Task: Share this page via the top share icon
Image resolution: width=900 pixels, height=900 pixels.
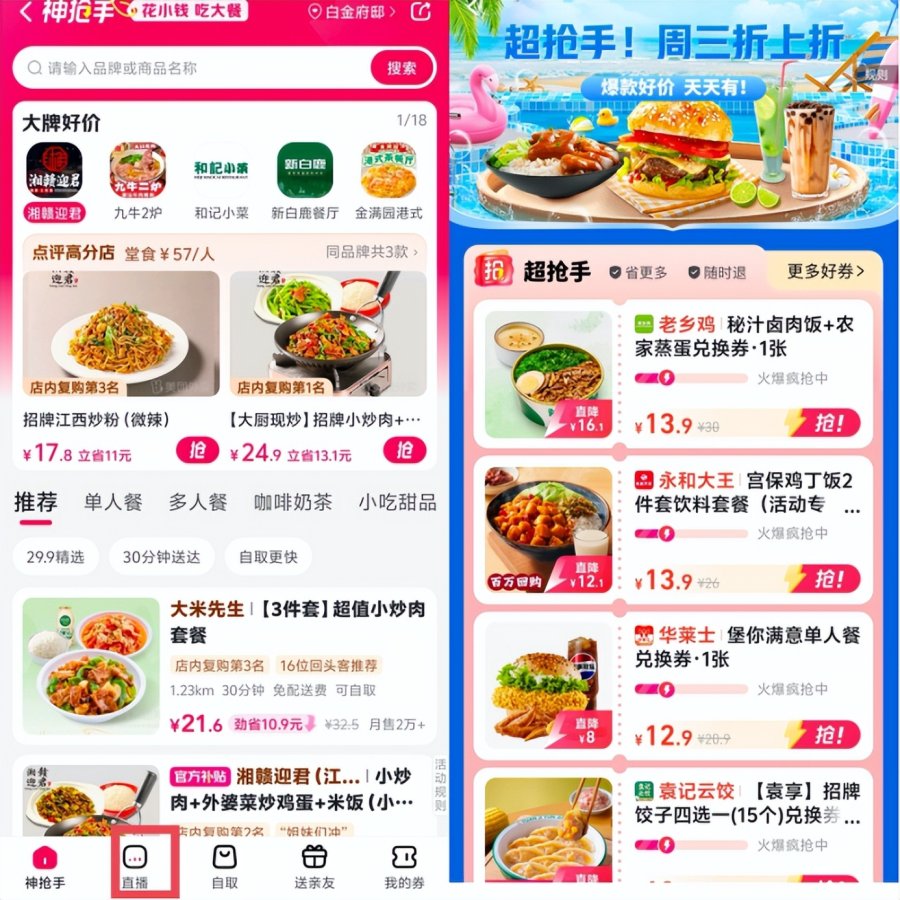Action: [421, 12]
